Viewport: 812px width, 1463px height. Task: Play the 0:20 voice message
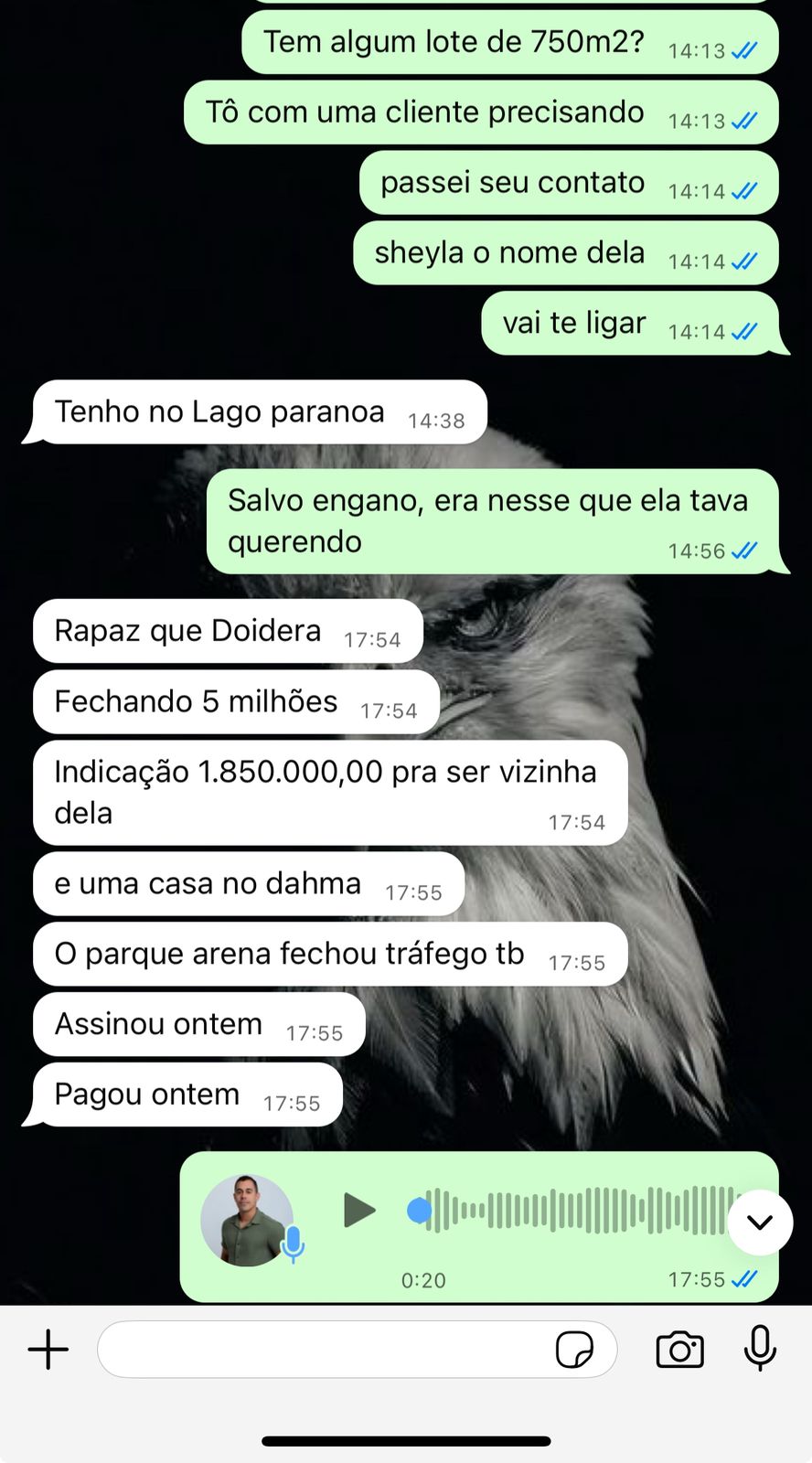pos(359,1210)
